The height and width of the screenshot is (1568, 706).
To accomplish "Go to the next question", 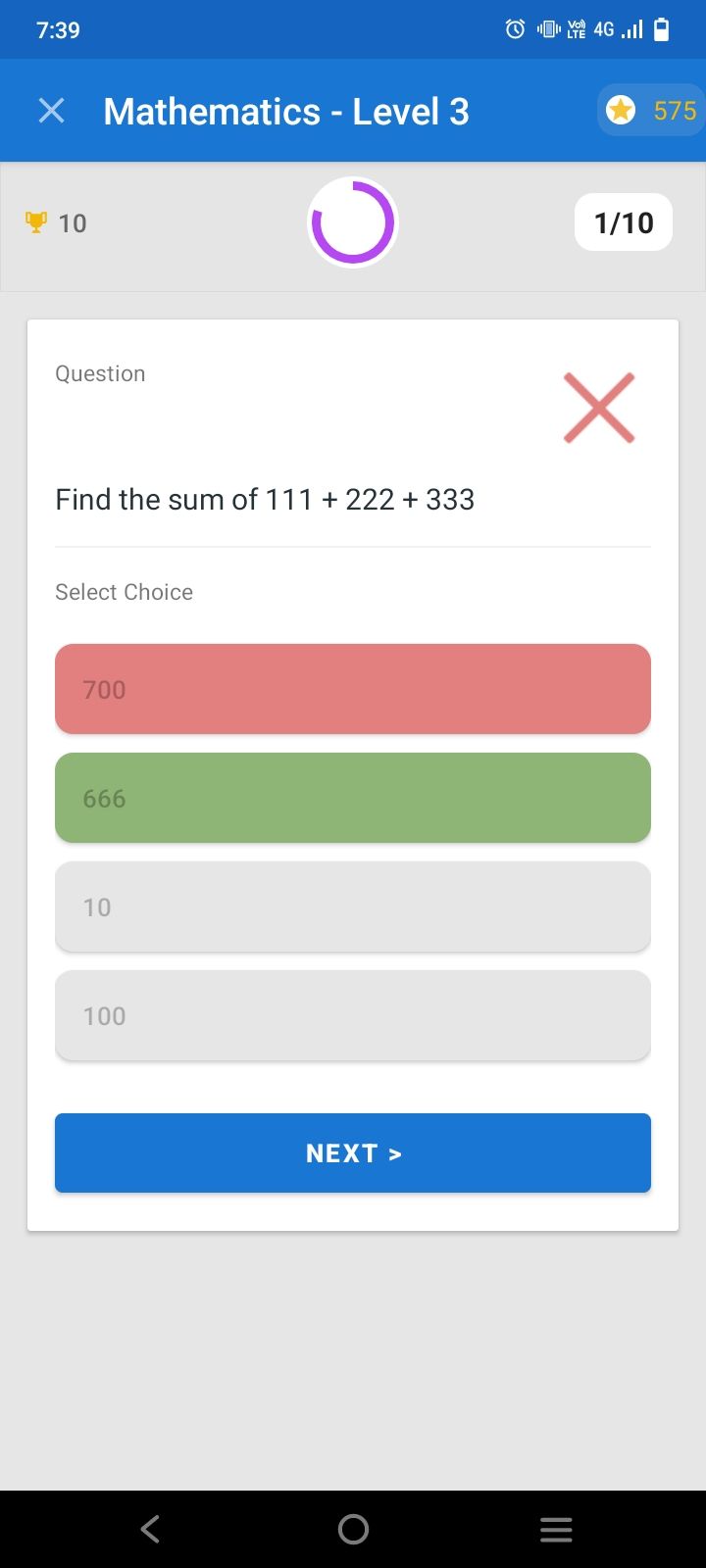I will click(353, 1152).
